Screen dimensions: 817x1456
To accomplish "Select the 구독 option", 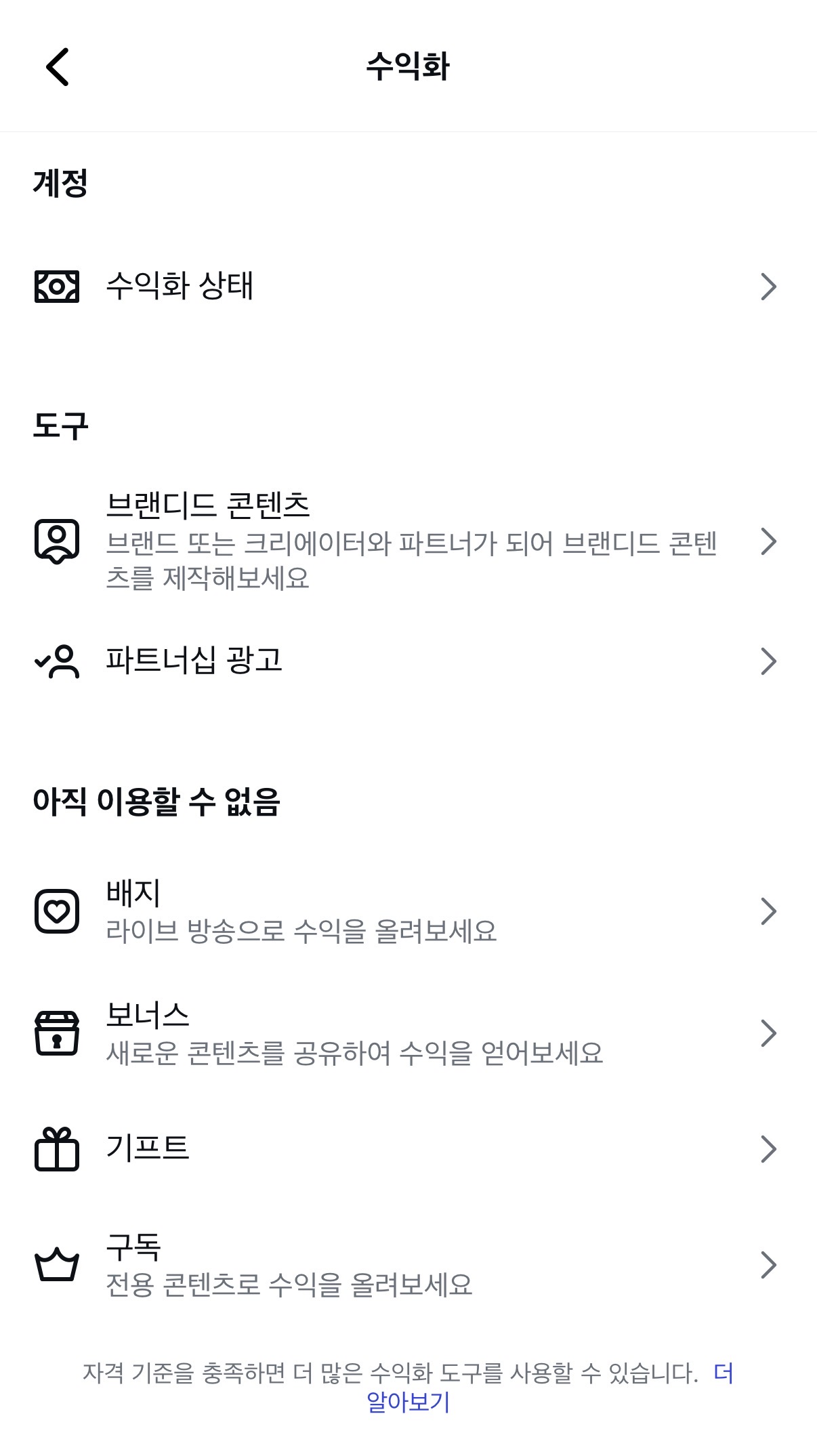I will [406, 1264].
